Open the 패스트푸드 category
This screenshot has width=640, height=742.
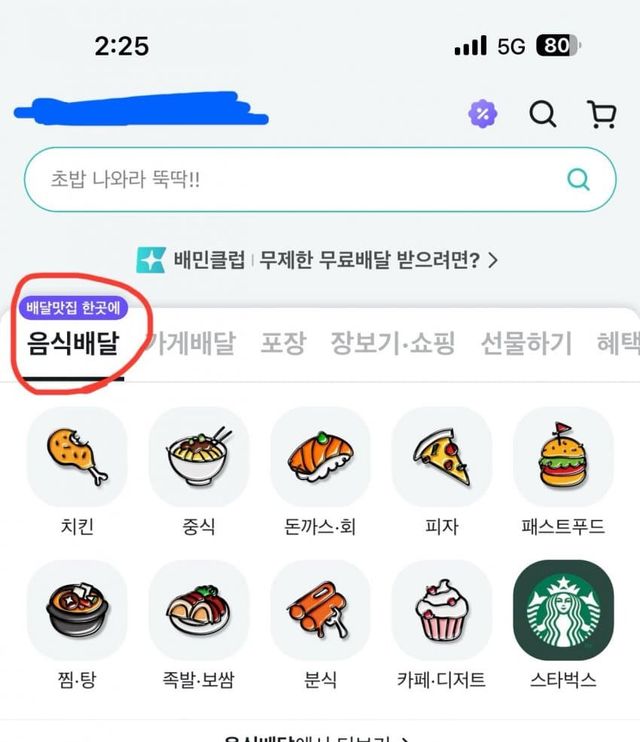[x=563, y=458]
